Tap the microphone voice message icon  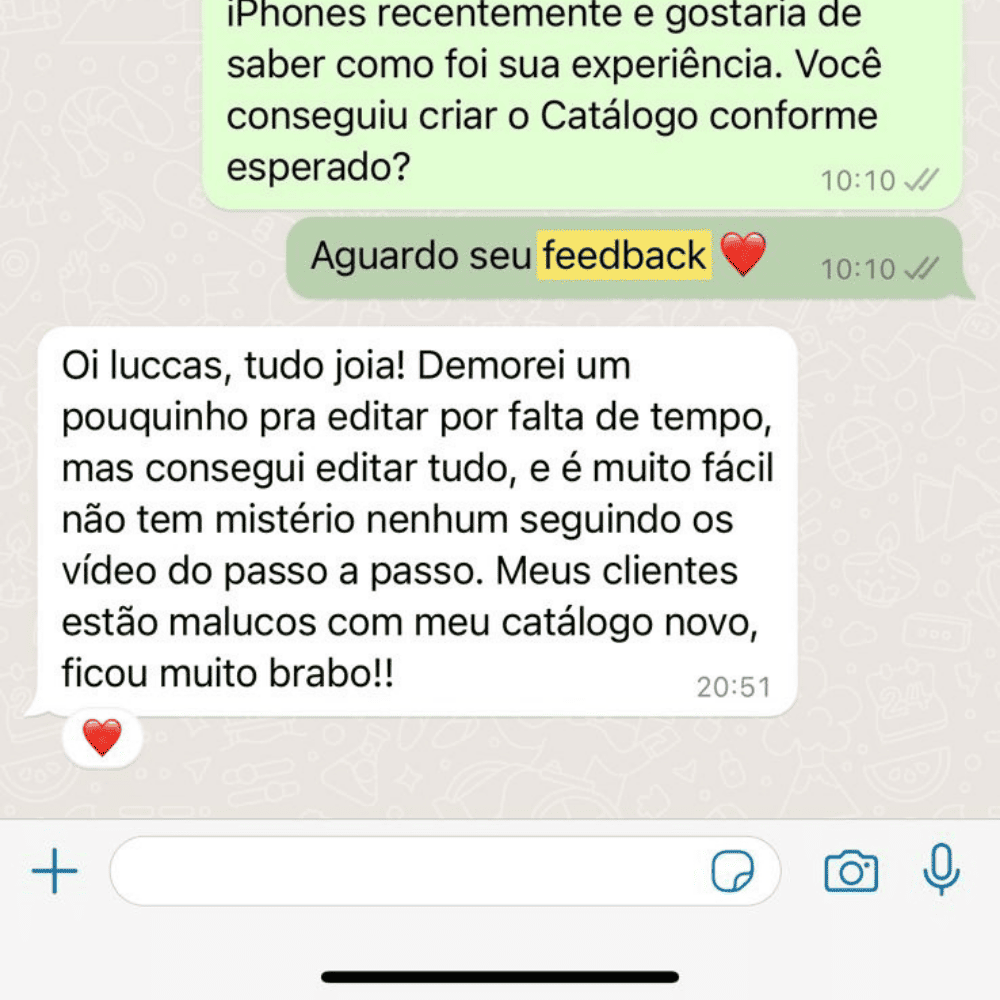coord(940,870)
